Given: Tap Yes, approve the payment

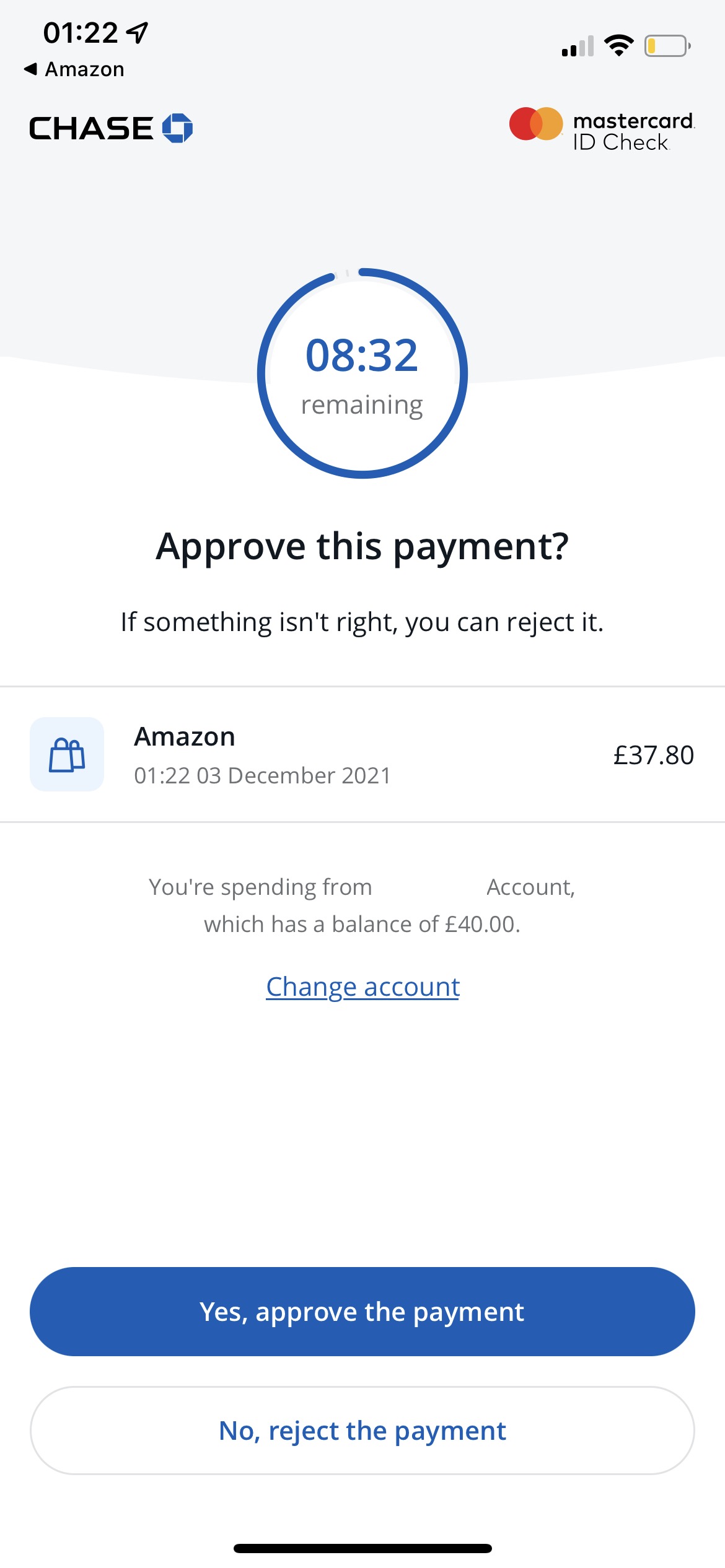Looking at the screenshot, I should [362, 1311].
